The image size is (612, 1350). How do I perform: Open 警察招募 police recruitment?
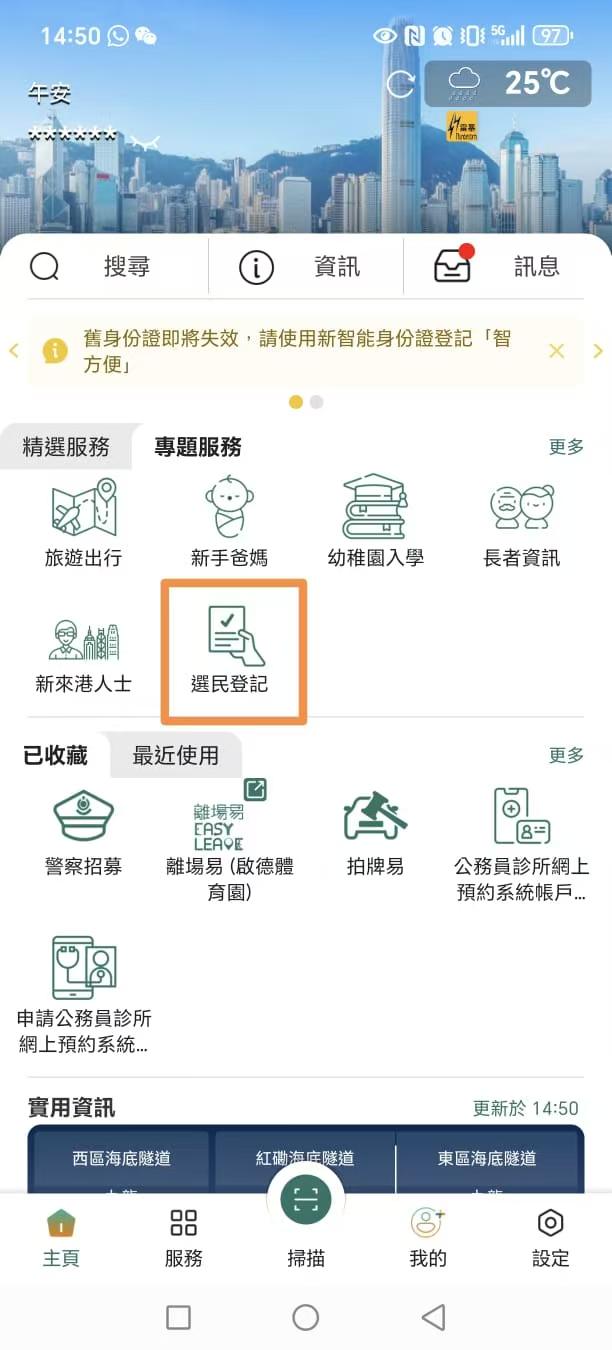[x=83, y=832]
